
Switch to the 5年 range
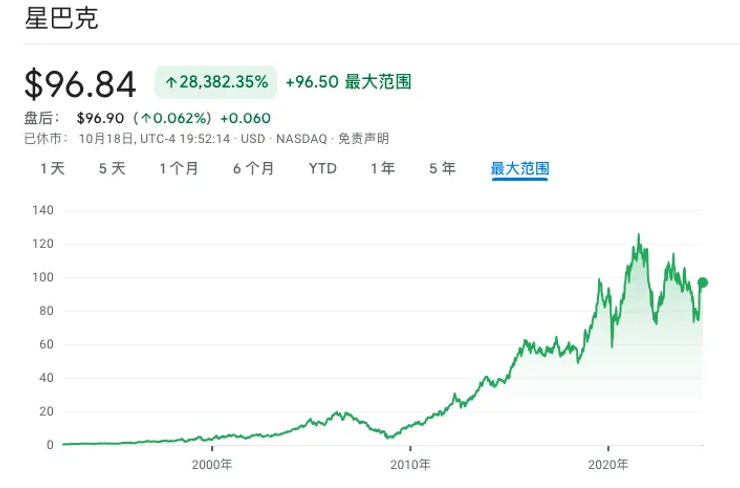(x=442, y=169)
